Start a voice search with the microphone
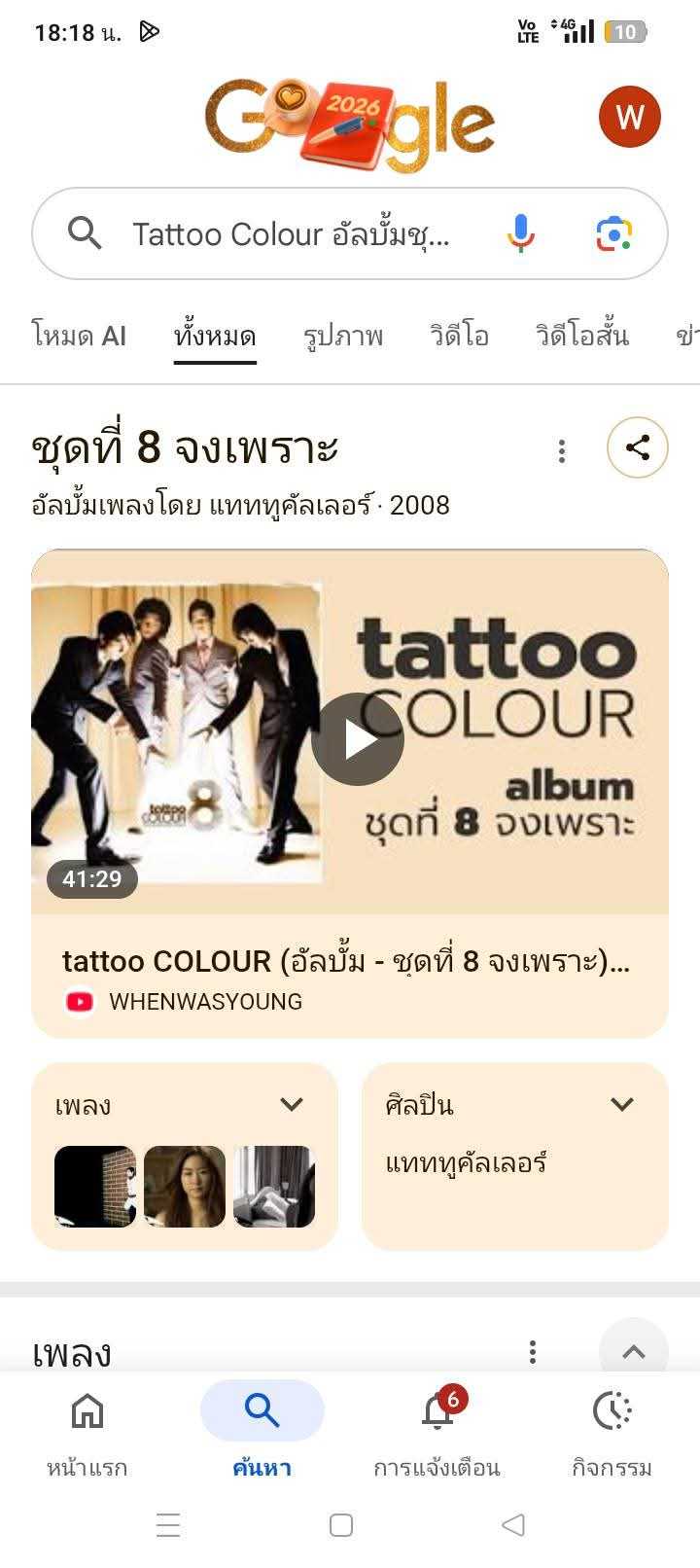The height and width of the screenshot is (1568, 700). click(x=521, y=233)
